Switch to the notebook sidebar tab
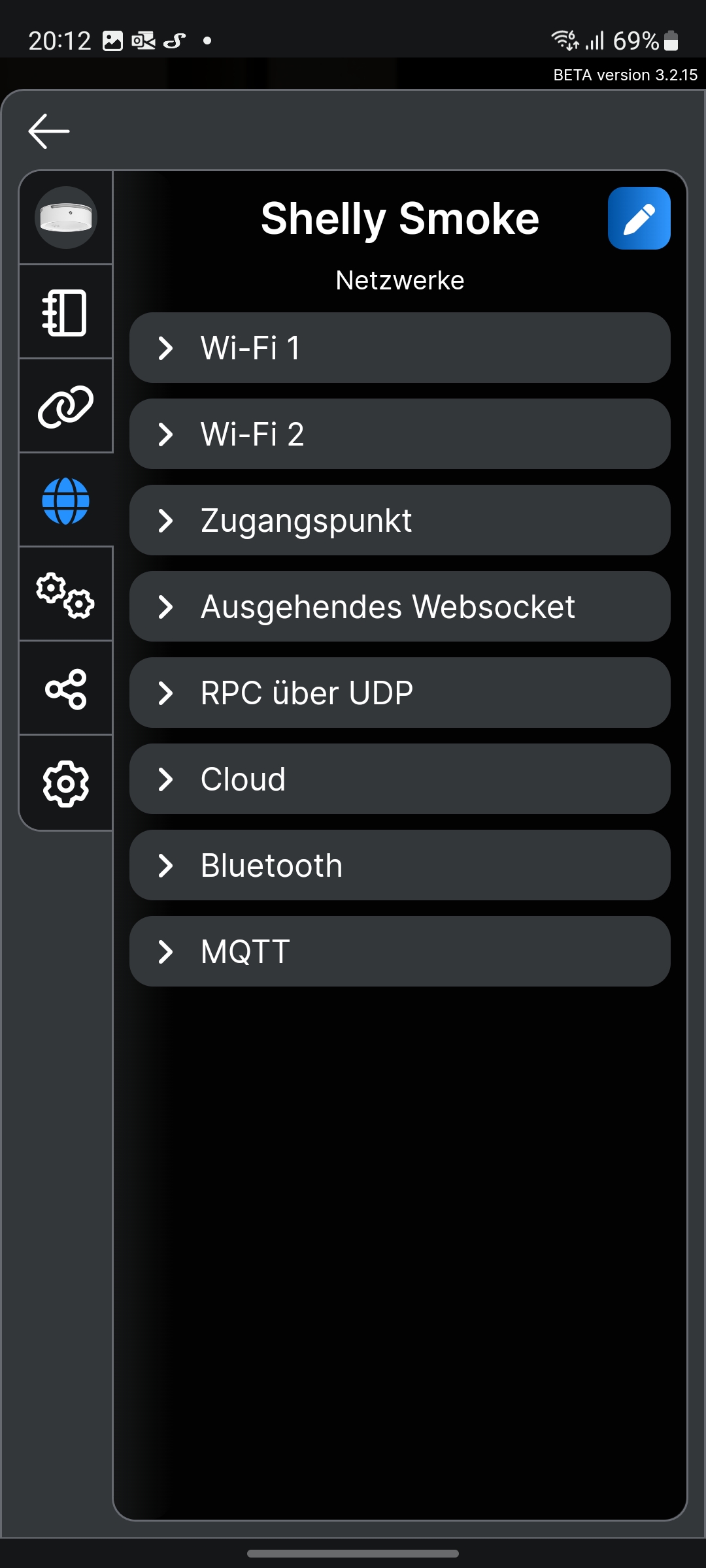Image resolution: width=706 pixels, height=1568 pixels. [x=66, y=313]
